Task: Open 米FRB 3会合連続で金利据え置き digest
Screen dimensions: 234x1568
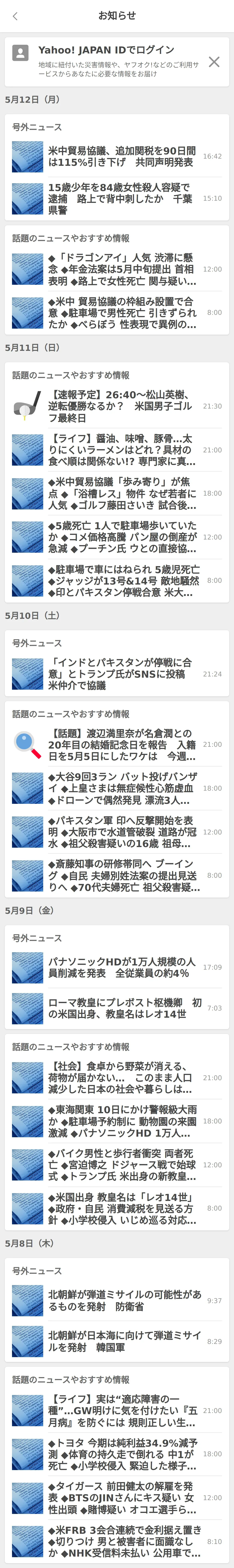Action: [x=122, y=1541]
